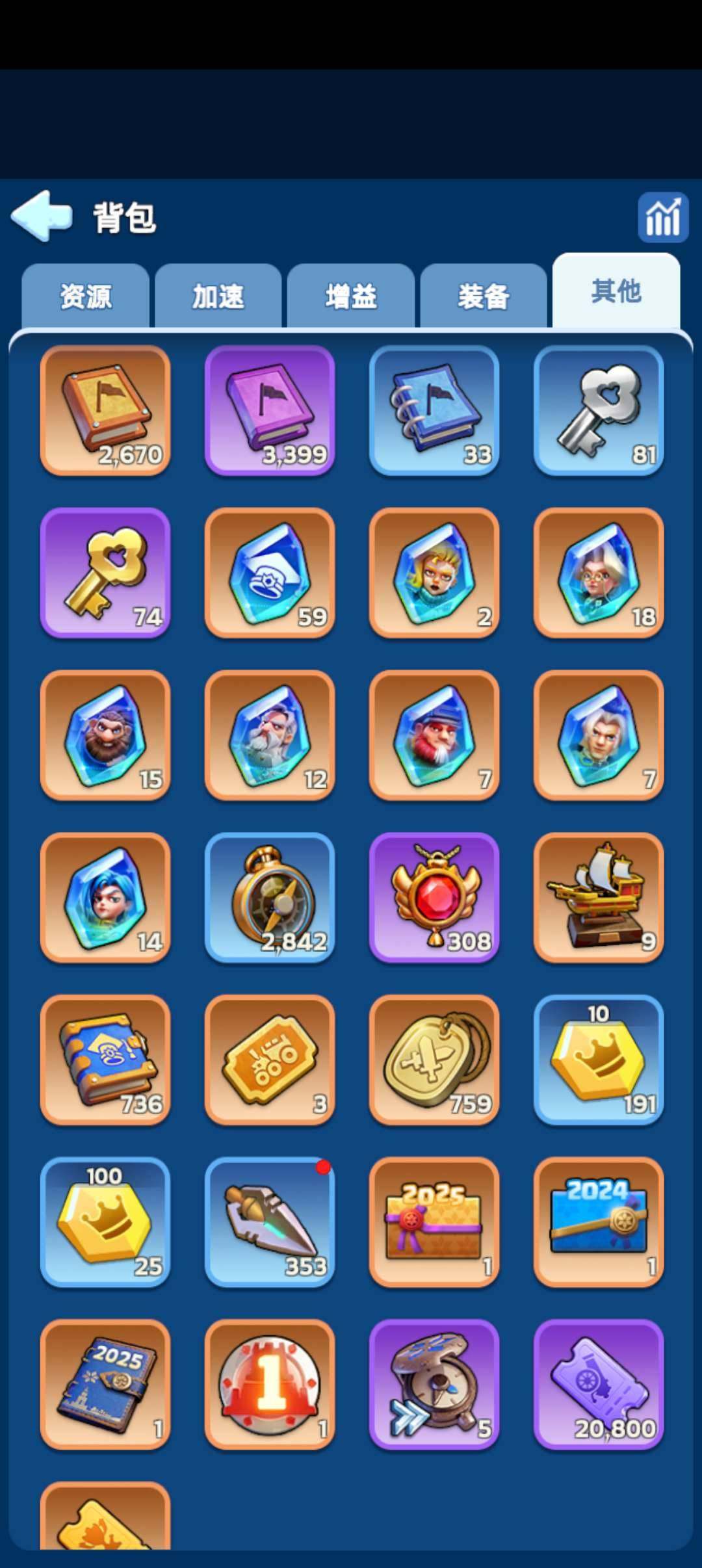Screen dimensions: 702x1568
Task: Select the orange flag book with 2,670
Action: tap(105, 410)
